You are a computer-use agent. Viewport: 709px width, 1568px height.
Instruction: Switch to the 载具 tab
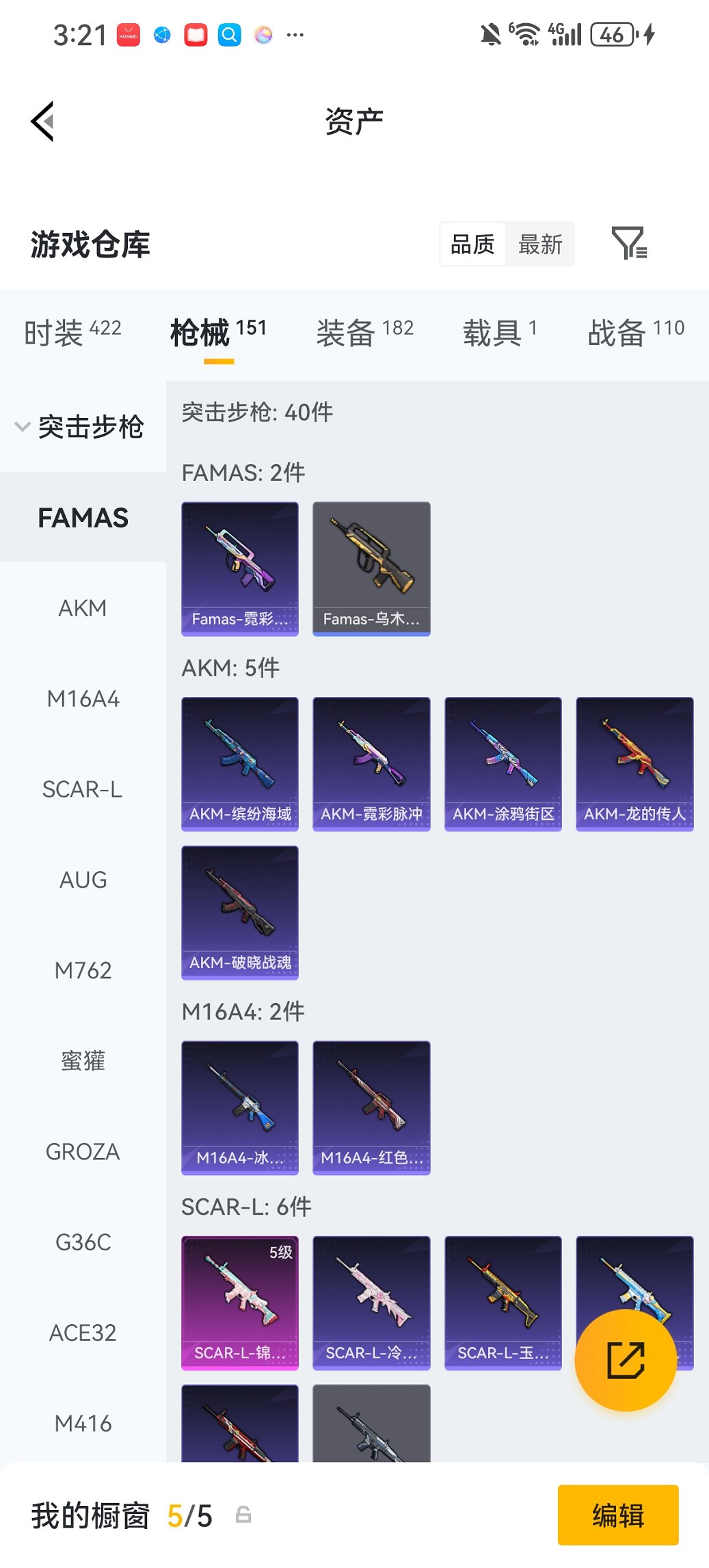tap(499, 332)
